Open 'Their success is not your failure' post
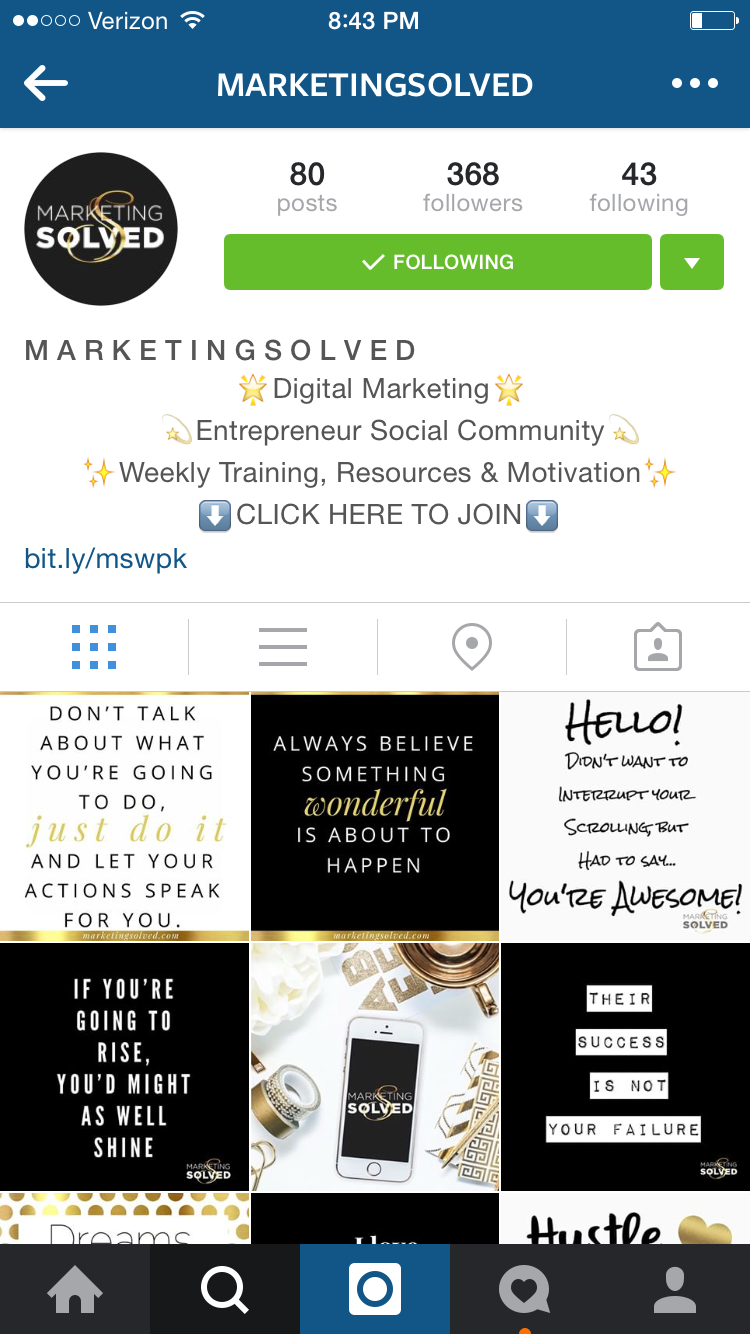Image resolution: width=750 pixels, height=1334 pixels. pos(626,1067)
